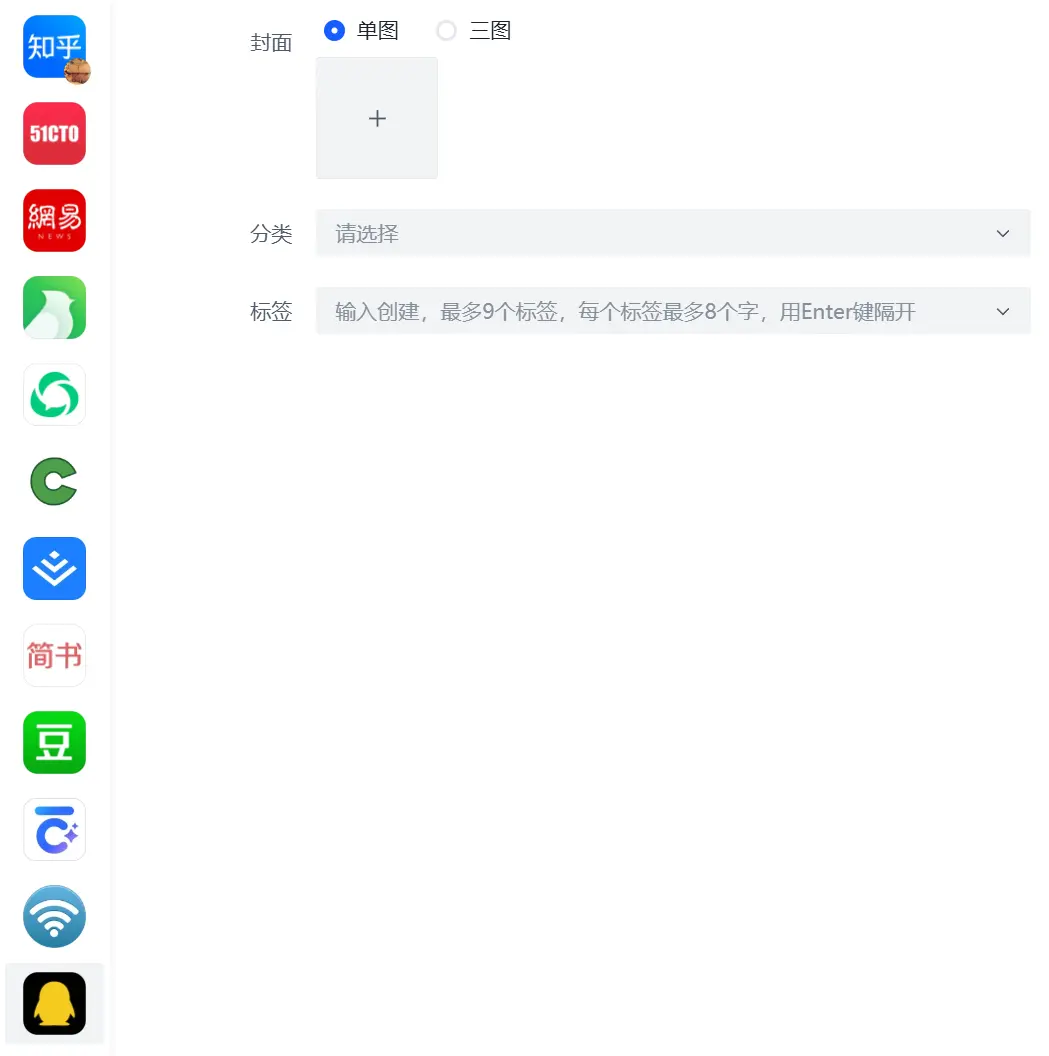Select the 豆瓣 platform icon
This screenshot has height=1056, width=1049.
[x=54, y=742]
